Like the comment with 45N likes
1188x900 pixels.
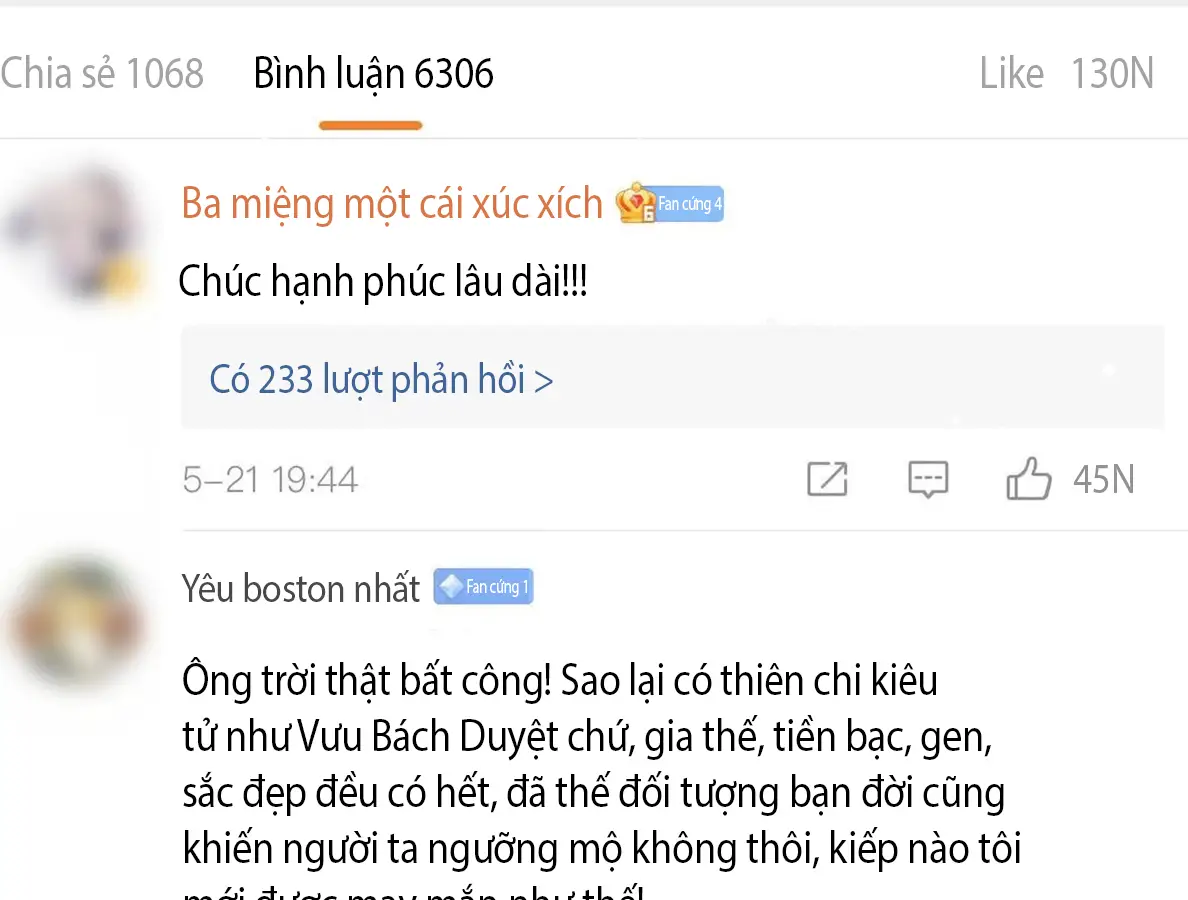(1029, 480)
